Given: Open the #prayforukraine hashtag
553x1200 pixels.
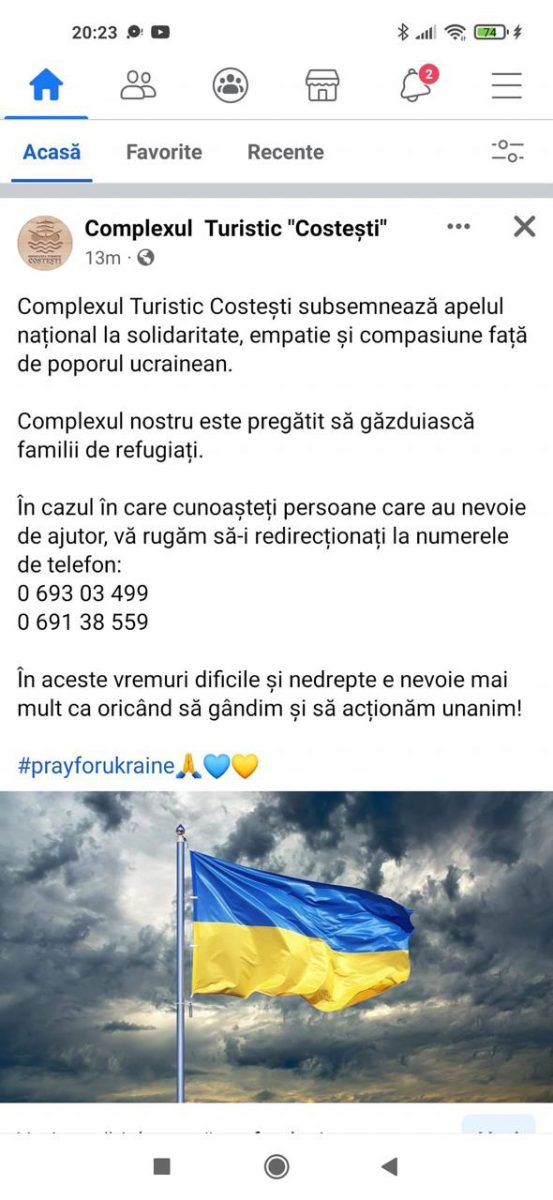Looking at the screenshot, I should click(x=96, y=766).
